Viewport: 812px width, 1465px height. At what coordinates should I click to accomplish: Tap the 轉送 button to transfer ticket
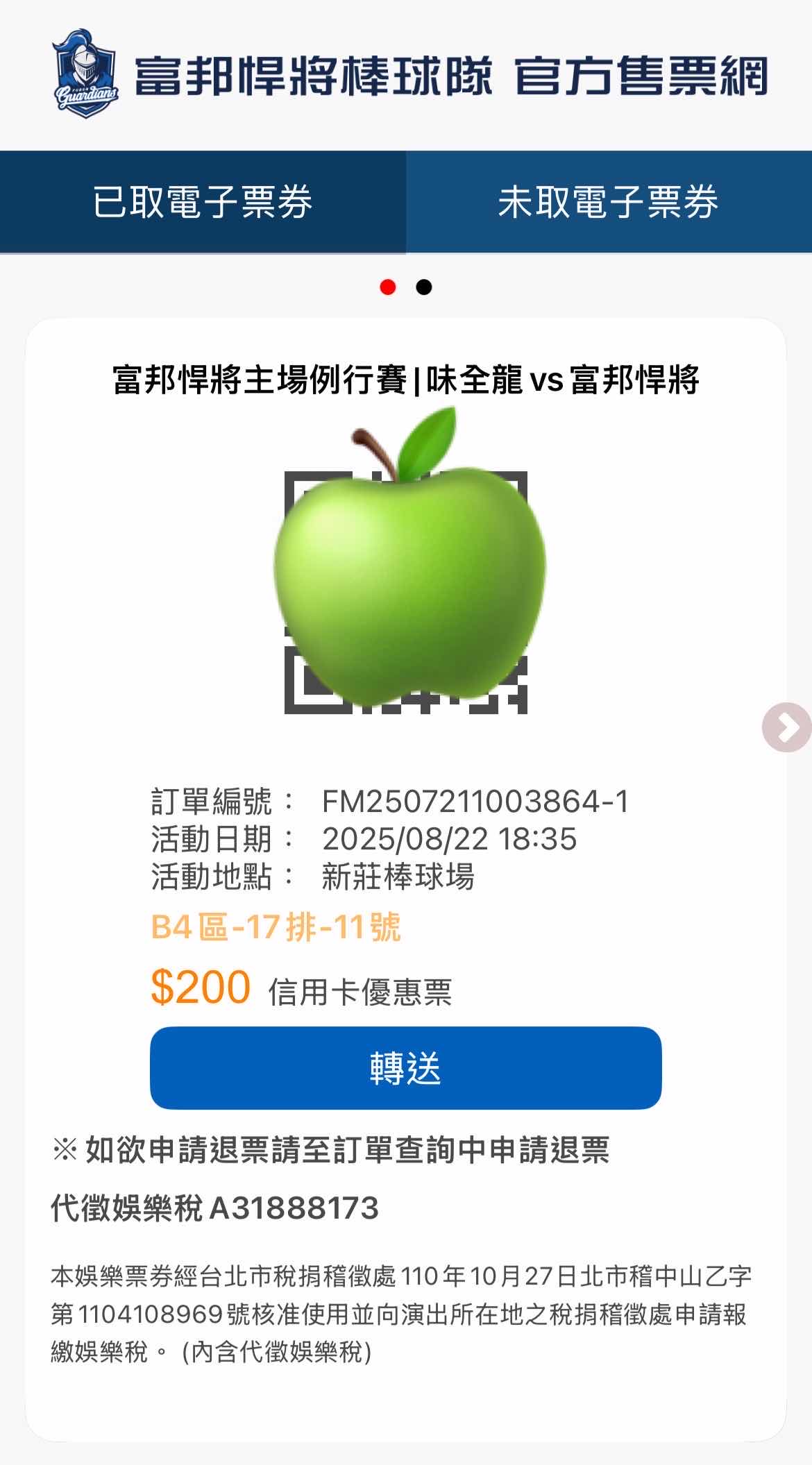click(405, 1067)
